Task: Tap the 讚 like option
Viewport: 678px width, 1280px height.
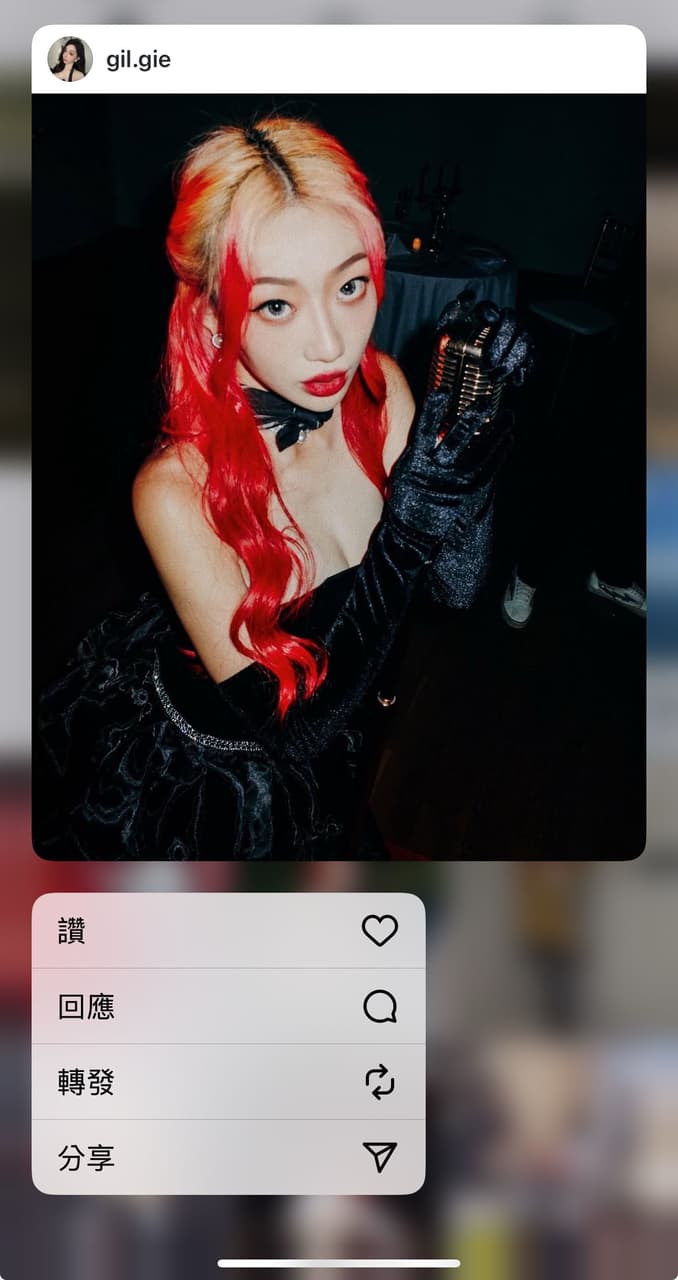Action: pos(228,931)
